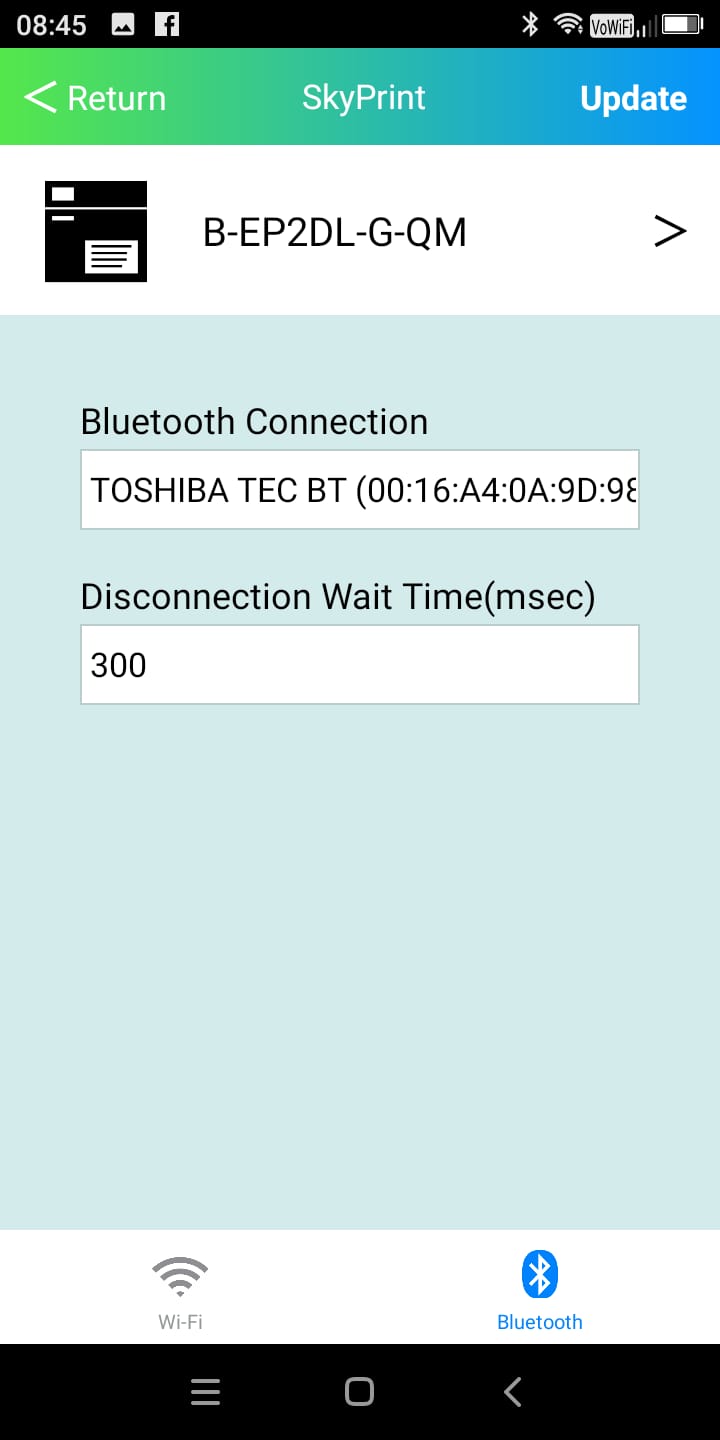
Task: Open the B-EP2DL-G-QM printer row
Action: pyautogui.click(x=360, y=231)
